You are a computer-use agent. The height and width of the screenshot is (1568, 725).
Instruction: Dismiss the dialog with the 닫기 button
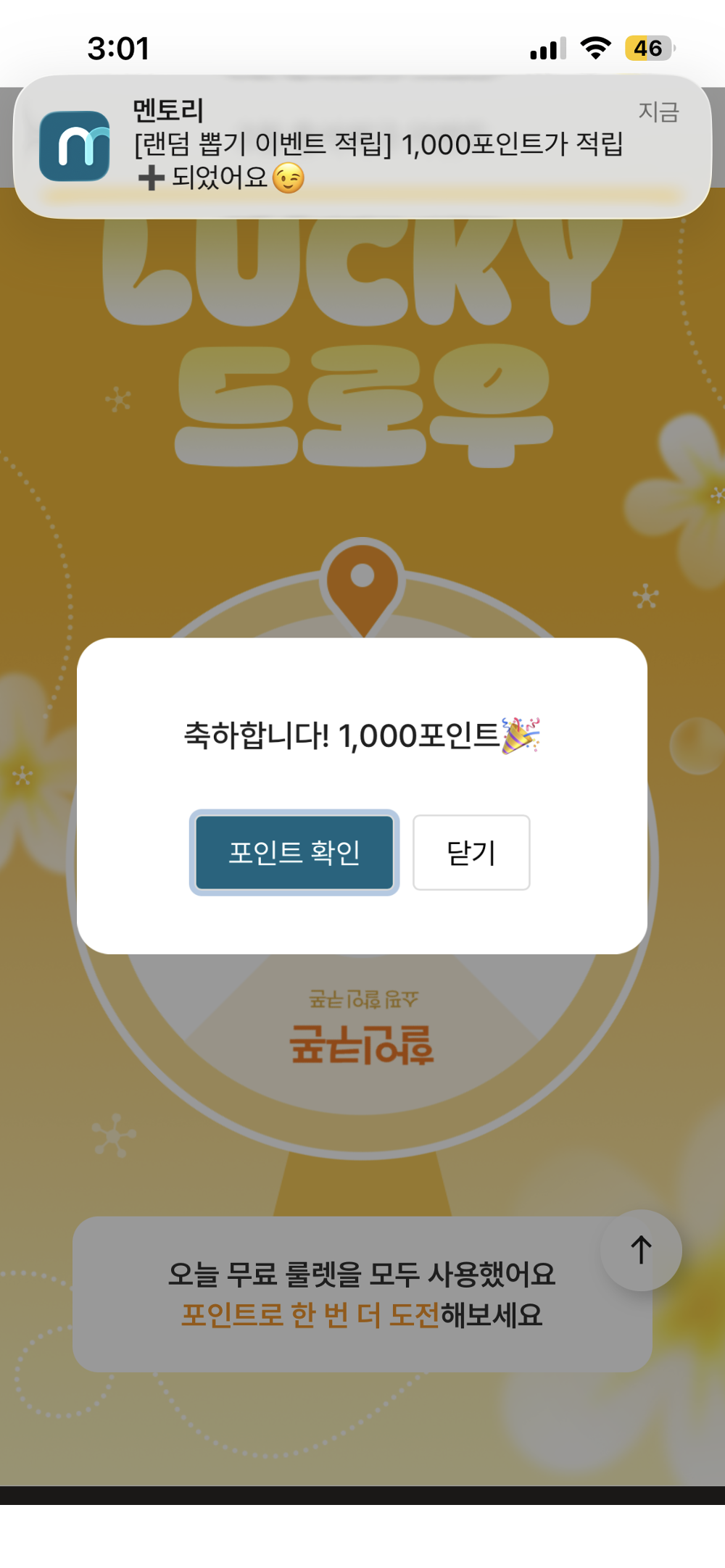(471, 853)
